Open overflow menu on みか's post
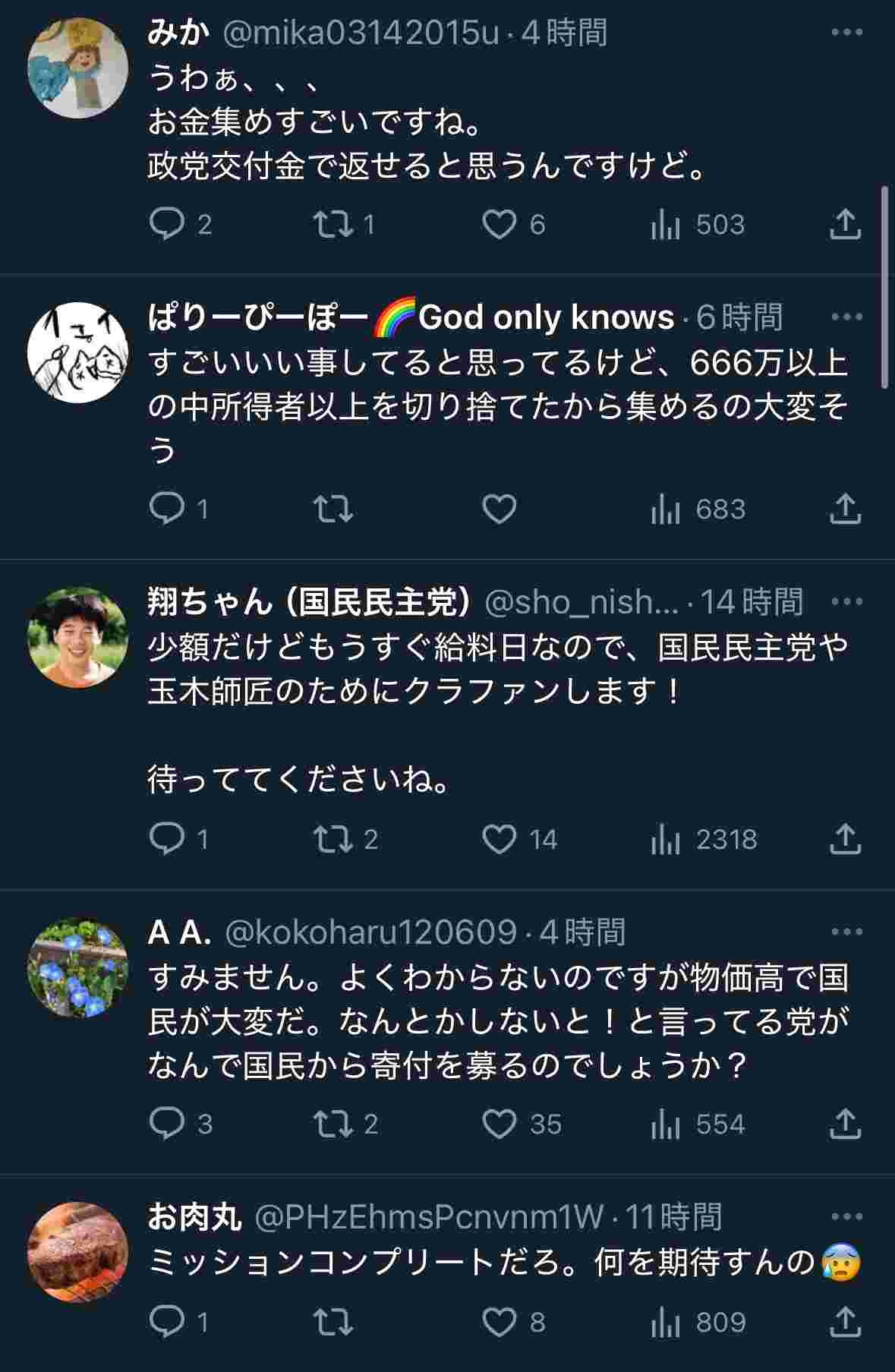Screen dimensions: 895x1372 click(x=846, y=33)
